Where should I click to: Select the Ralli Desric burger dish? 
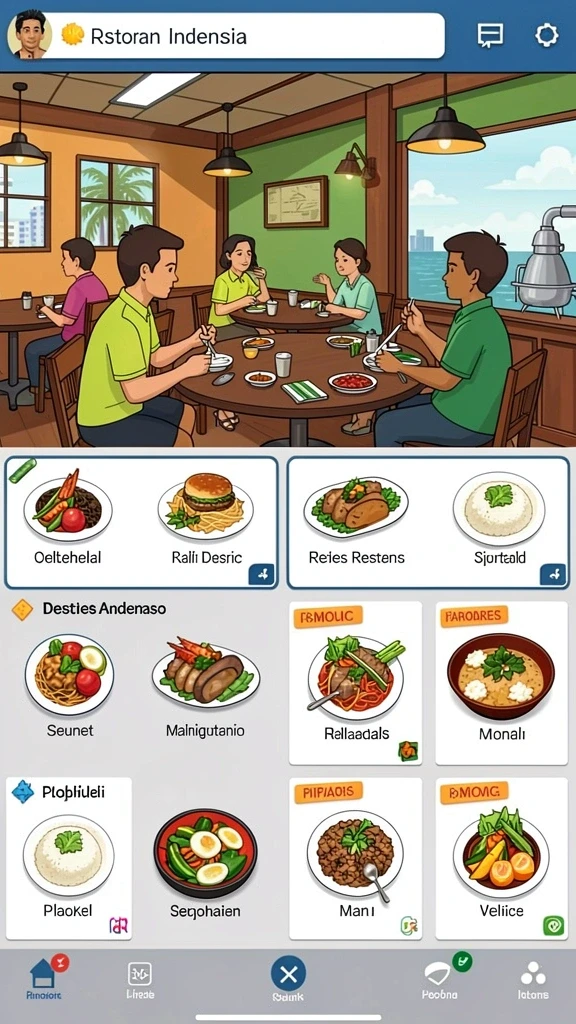(206, 519)
